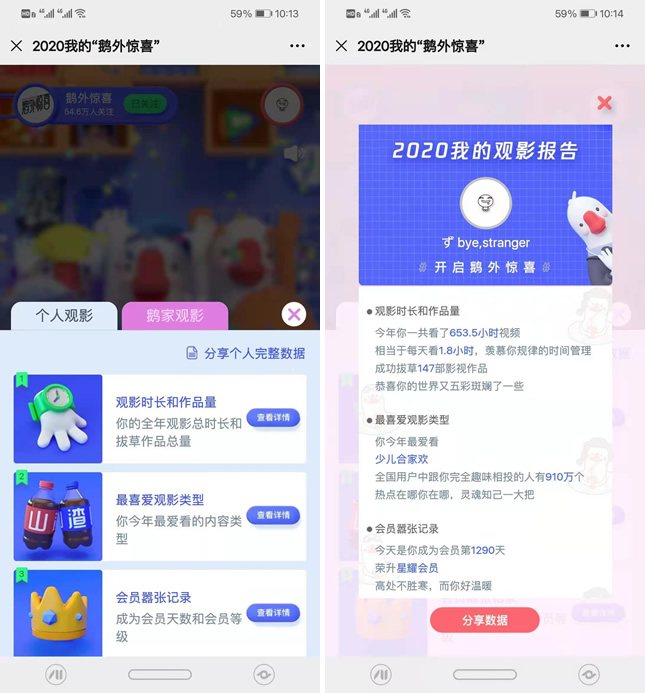View details for 观影时长和作品量
The image size is (645, 693).
pyautogui.click(x=273, y=418)
